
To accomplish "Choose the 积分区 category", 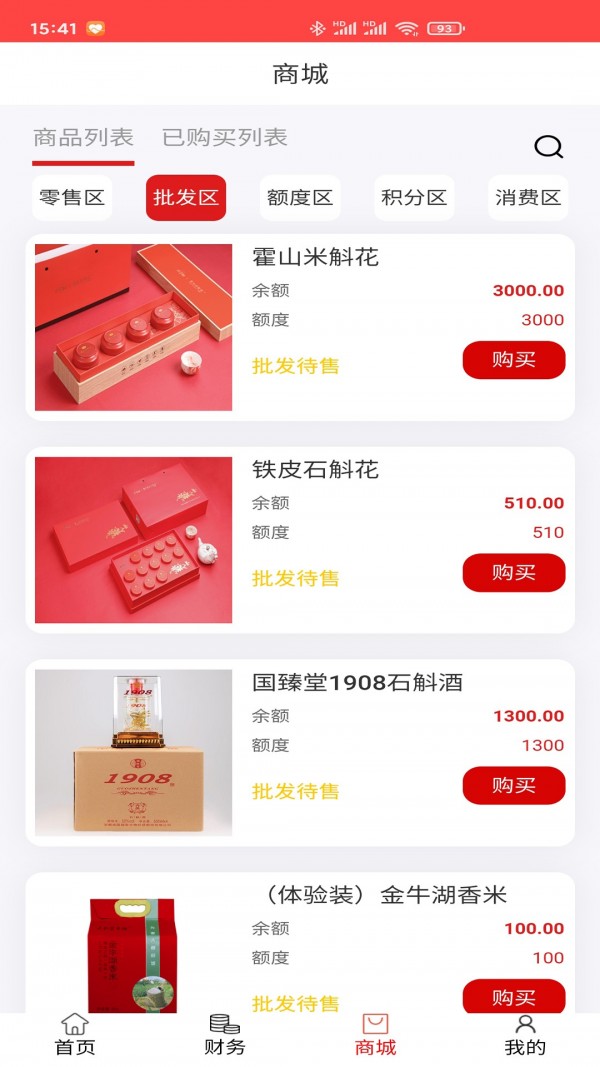I will point(414,197).
